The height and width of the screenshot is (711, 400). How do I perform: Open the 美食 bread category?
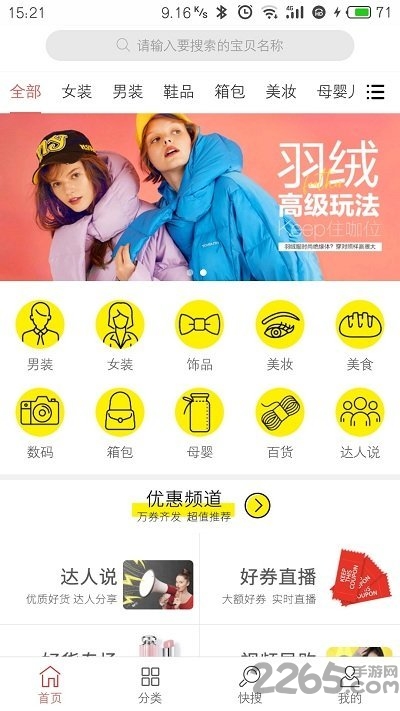(x=360, y=336)
